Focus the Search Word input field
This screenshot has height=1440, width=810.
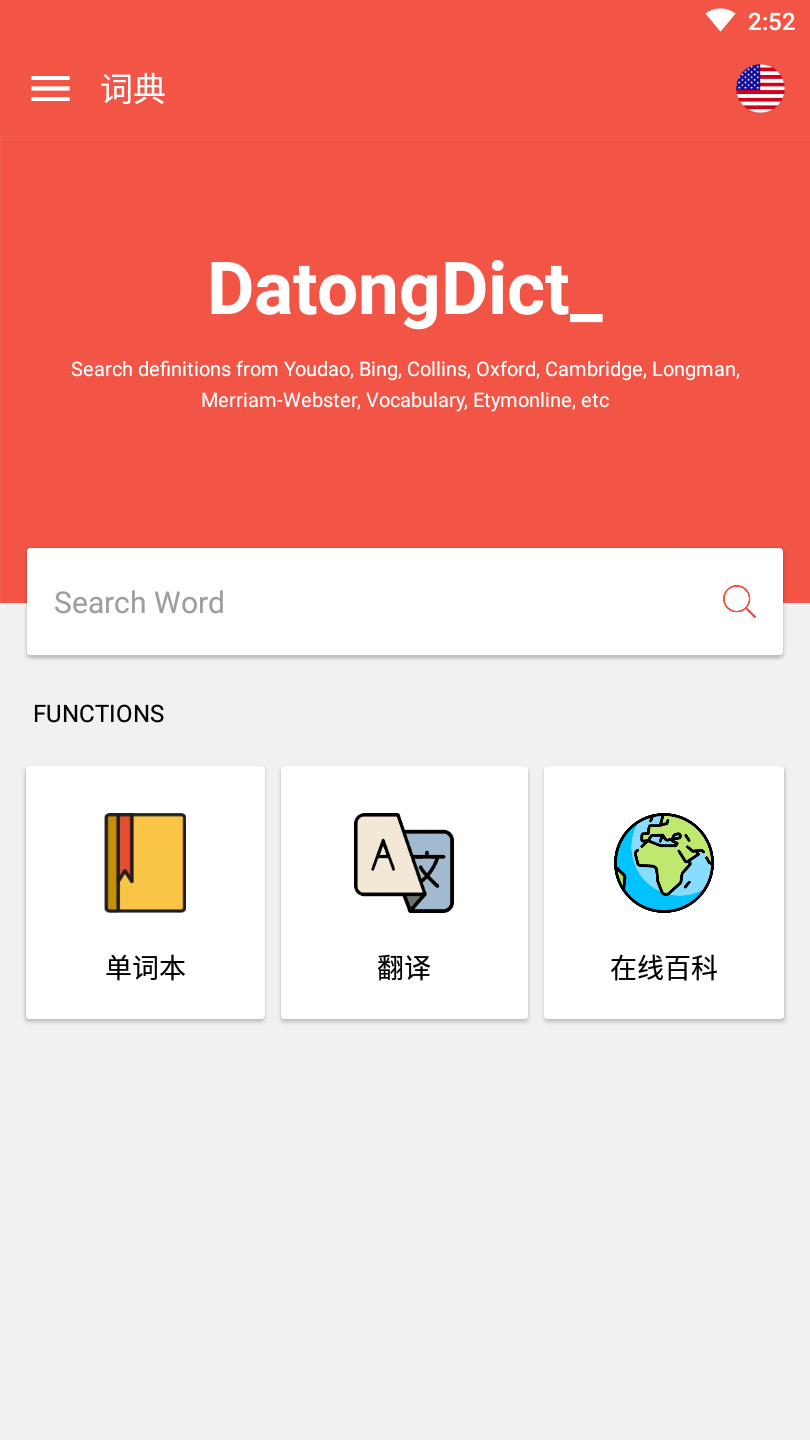[370, 602]
